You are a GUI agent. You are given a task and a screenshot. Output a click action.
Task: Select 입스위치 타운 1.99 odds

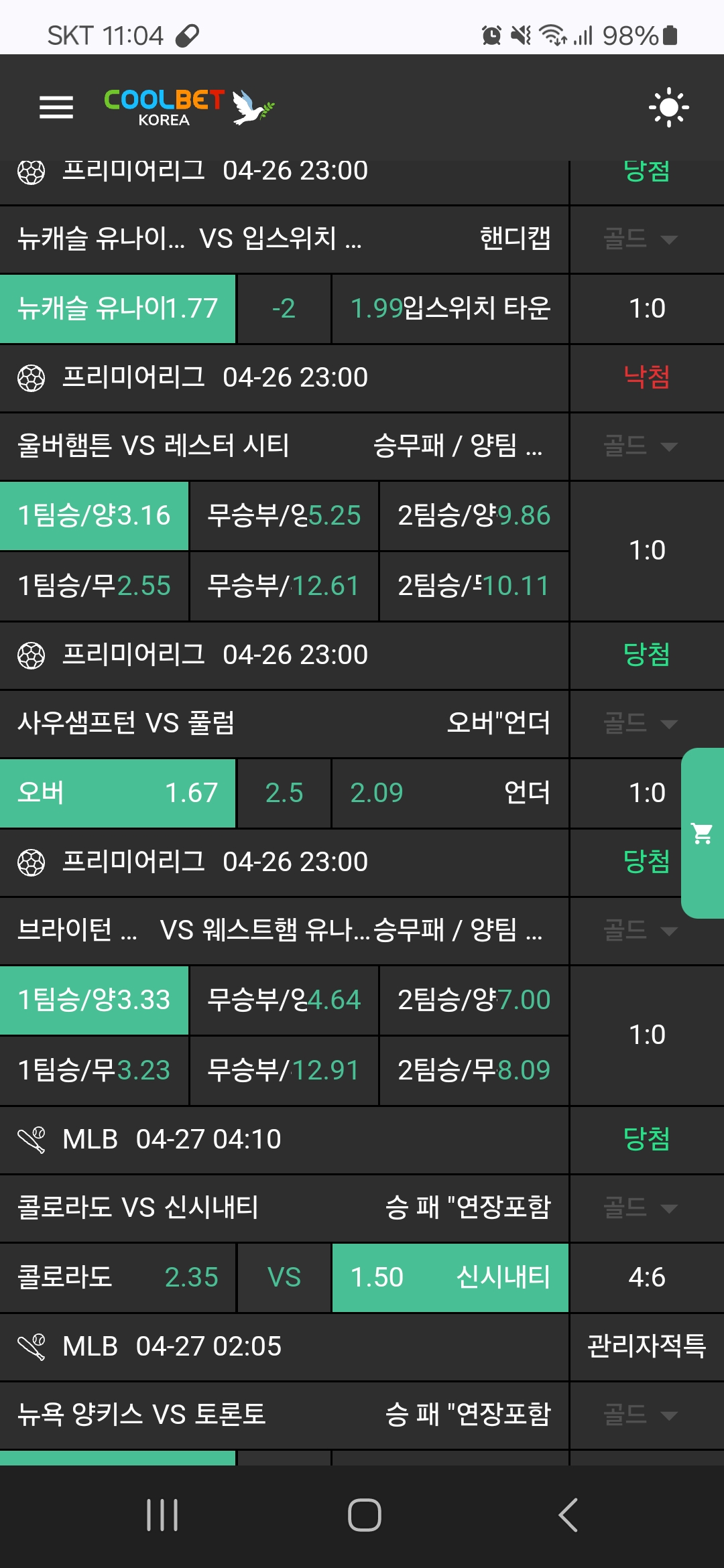click(450, 309)
